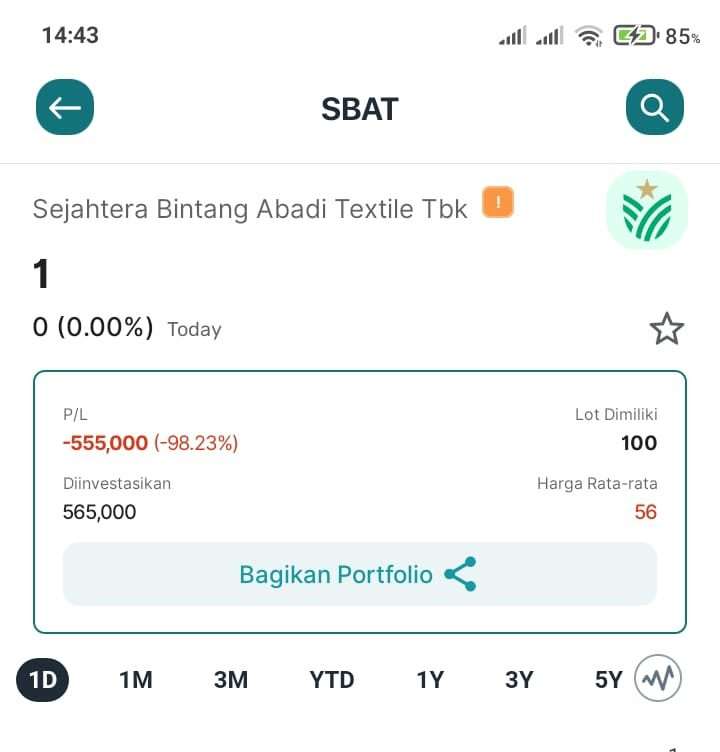
Task: Tap the back arrow to return
Action: 64,107
